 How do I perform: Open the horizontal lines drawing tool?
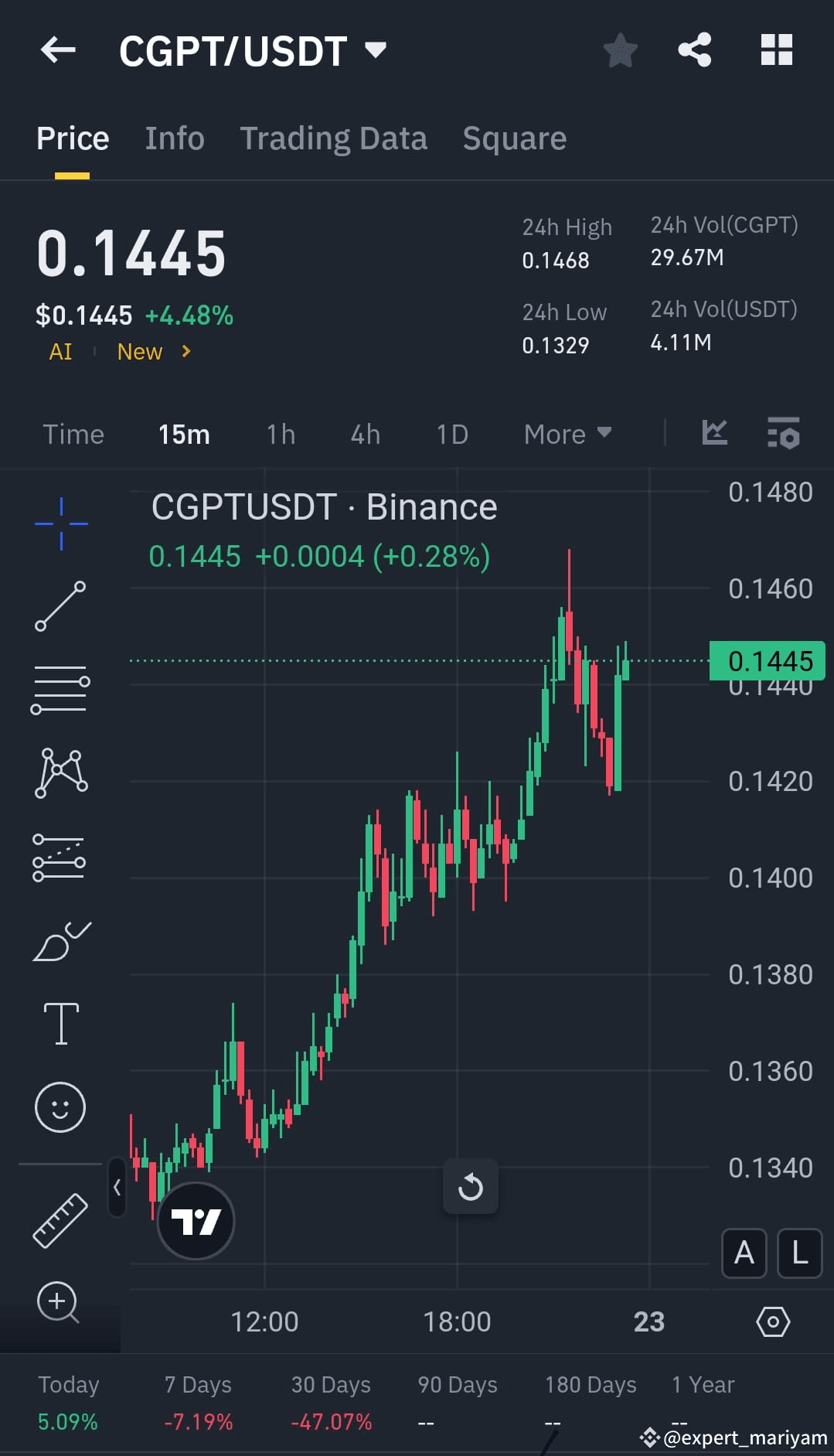[60, 688]
